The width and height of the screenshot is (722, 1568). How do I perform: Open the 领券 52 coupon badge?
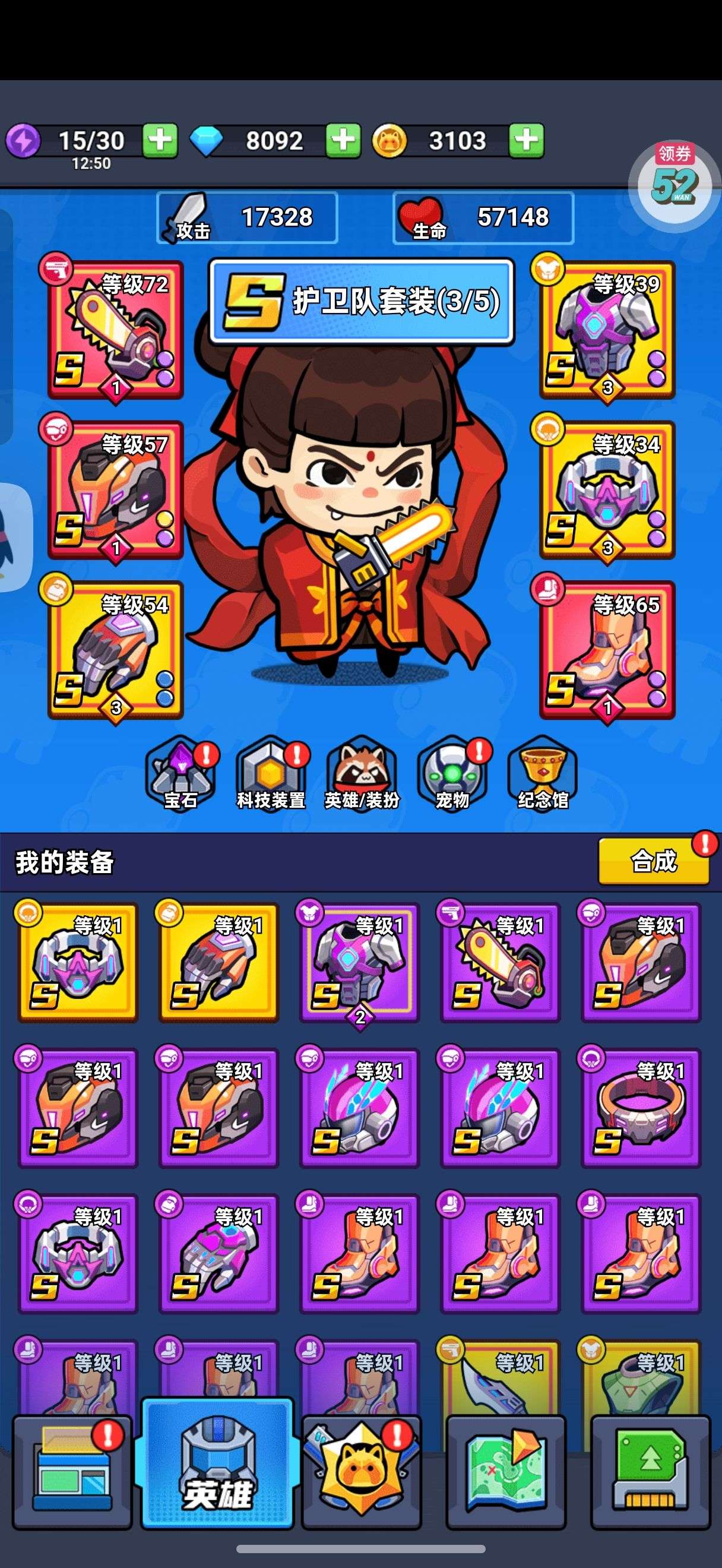(x=673, y=180)
